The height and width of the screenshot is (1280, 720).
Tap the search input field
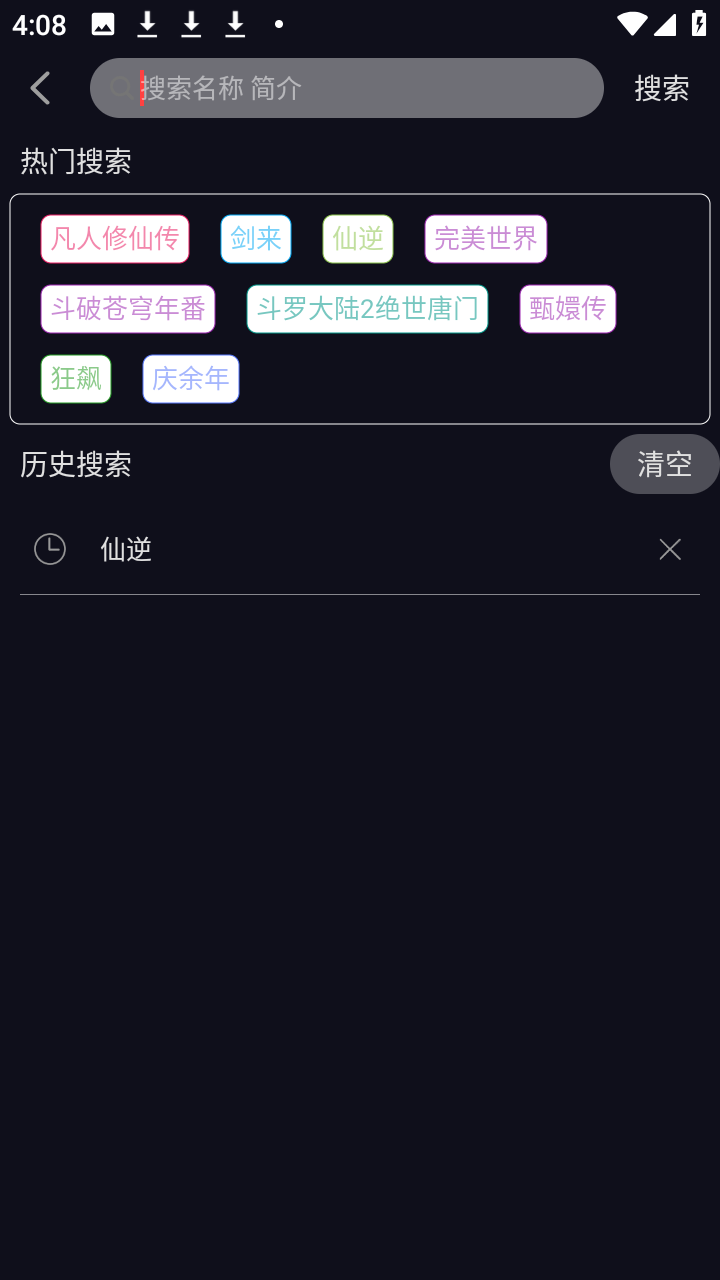click(345, 88)
